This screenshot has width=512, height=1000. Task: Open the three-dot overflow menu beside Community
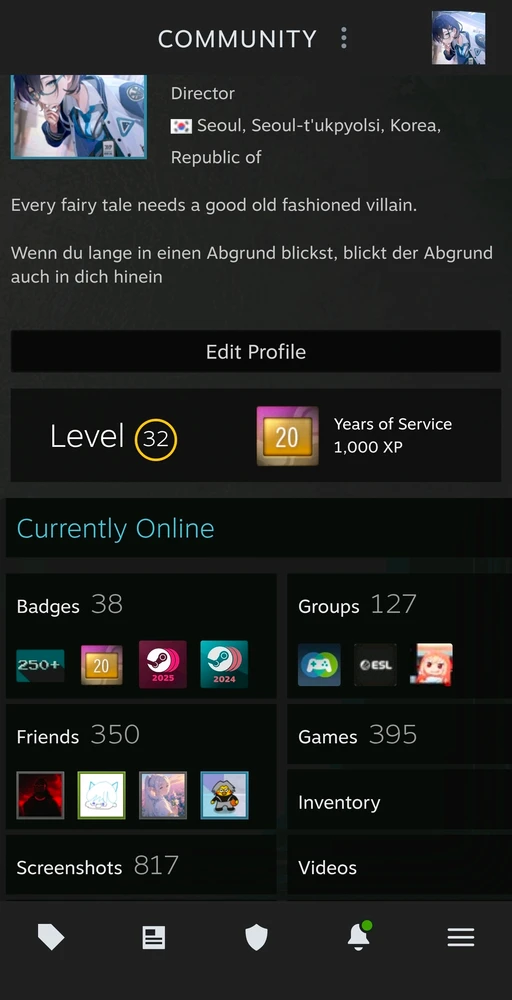pyautogui.click(x=344, y=38)
